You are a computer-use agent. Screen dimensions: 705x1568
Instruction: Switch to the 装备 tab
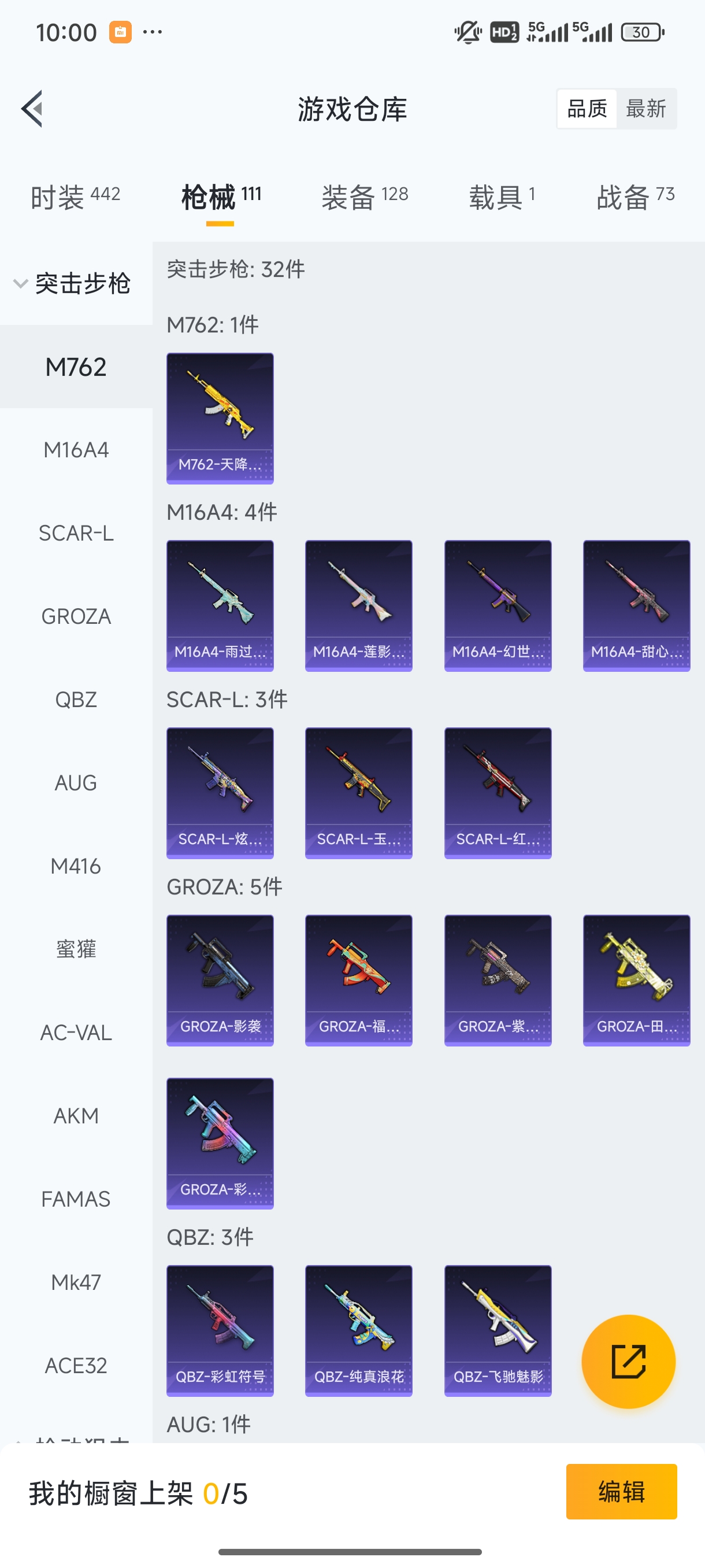click(x=365, y=197)
